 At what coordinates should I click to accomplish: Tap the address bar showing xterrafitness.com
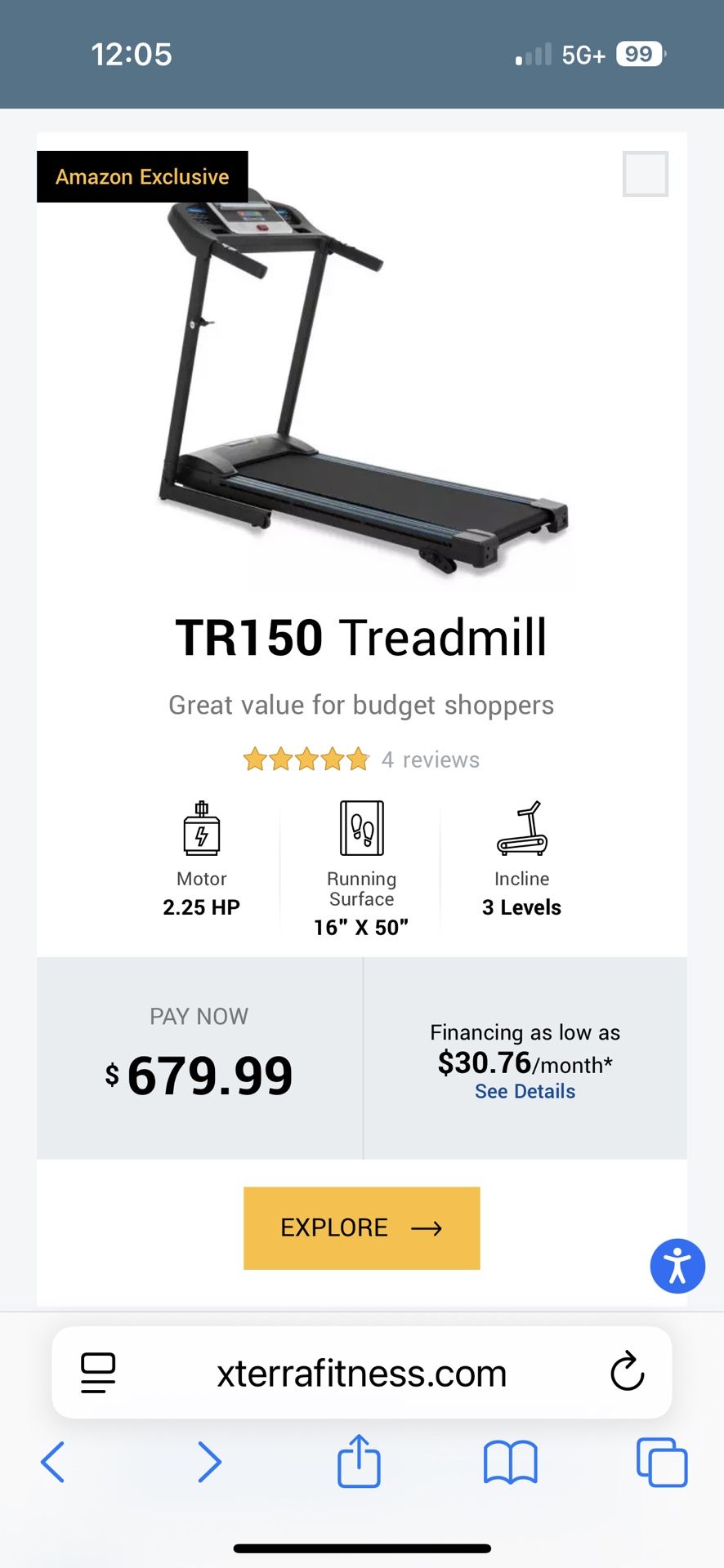360,1373
